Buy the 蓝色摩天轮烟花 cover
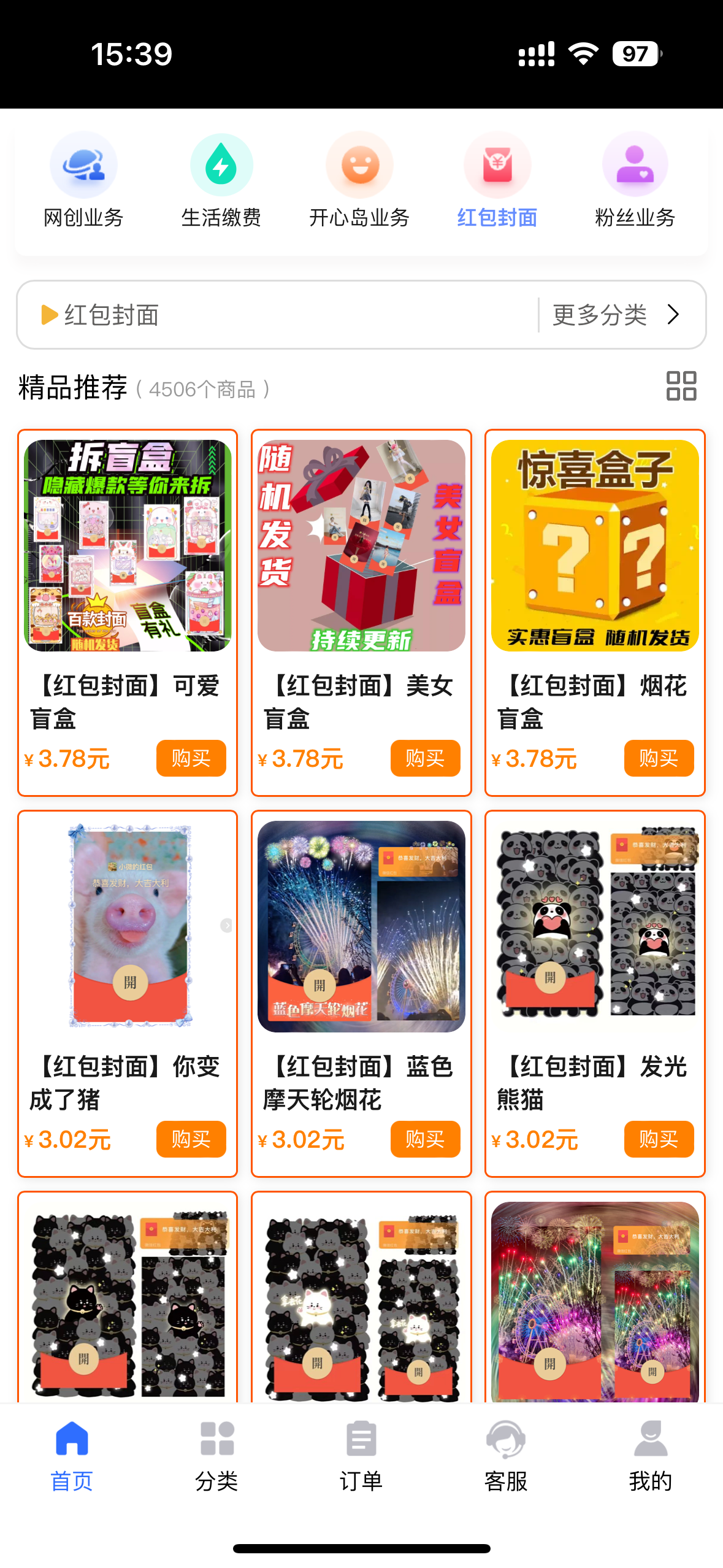The height and width of the screenshot is (1568, 723). click(x=424, y=1139)
